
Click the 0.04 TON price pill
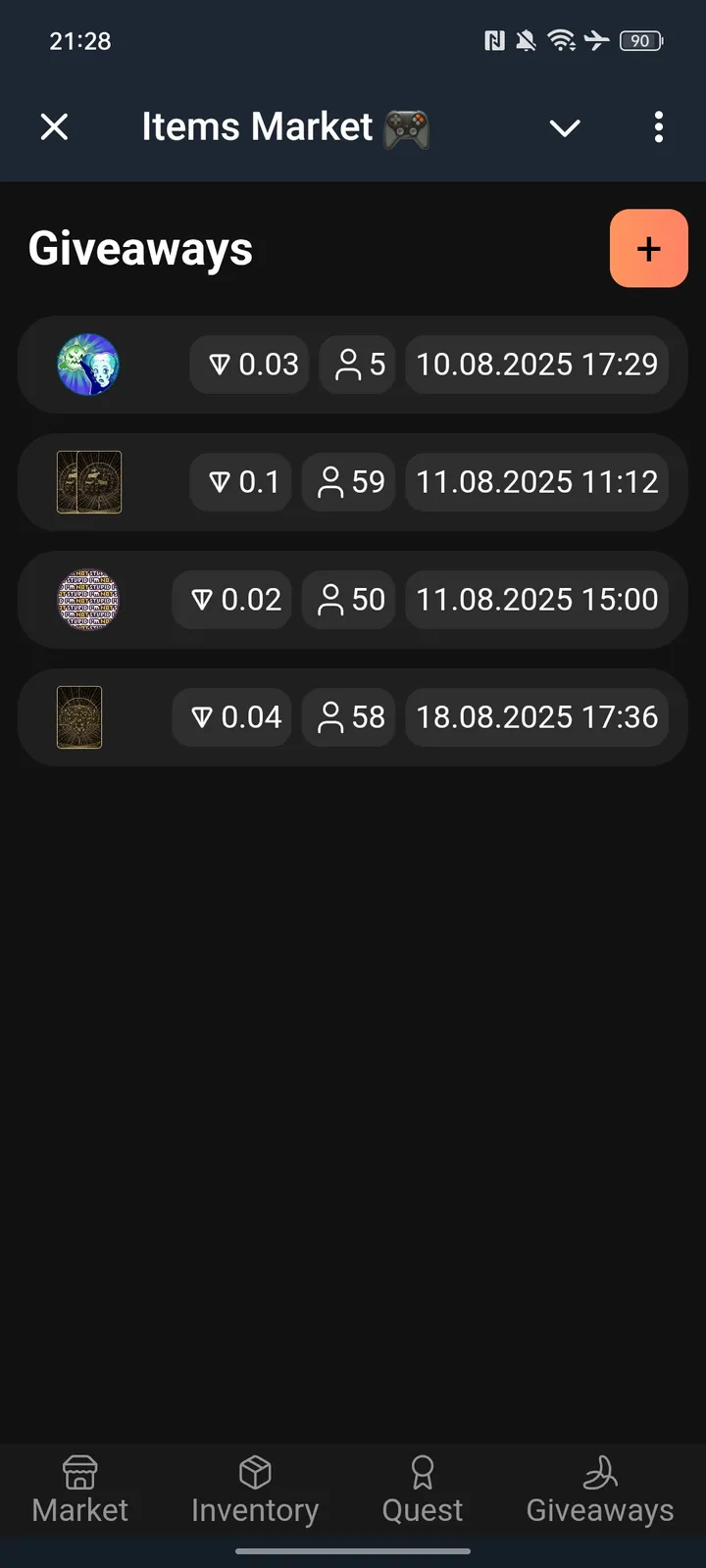[x=231, y=716]
